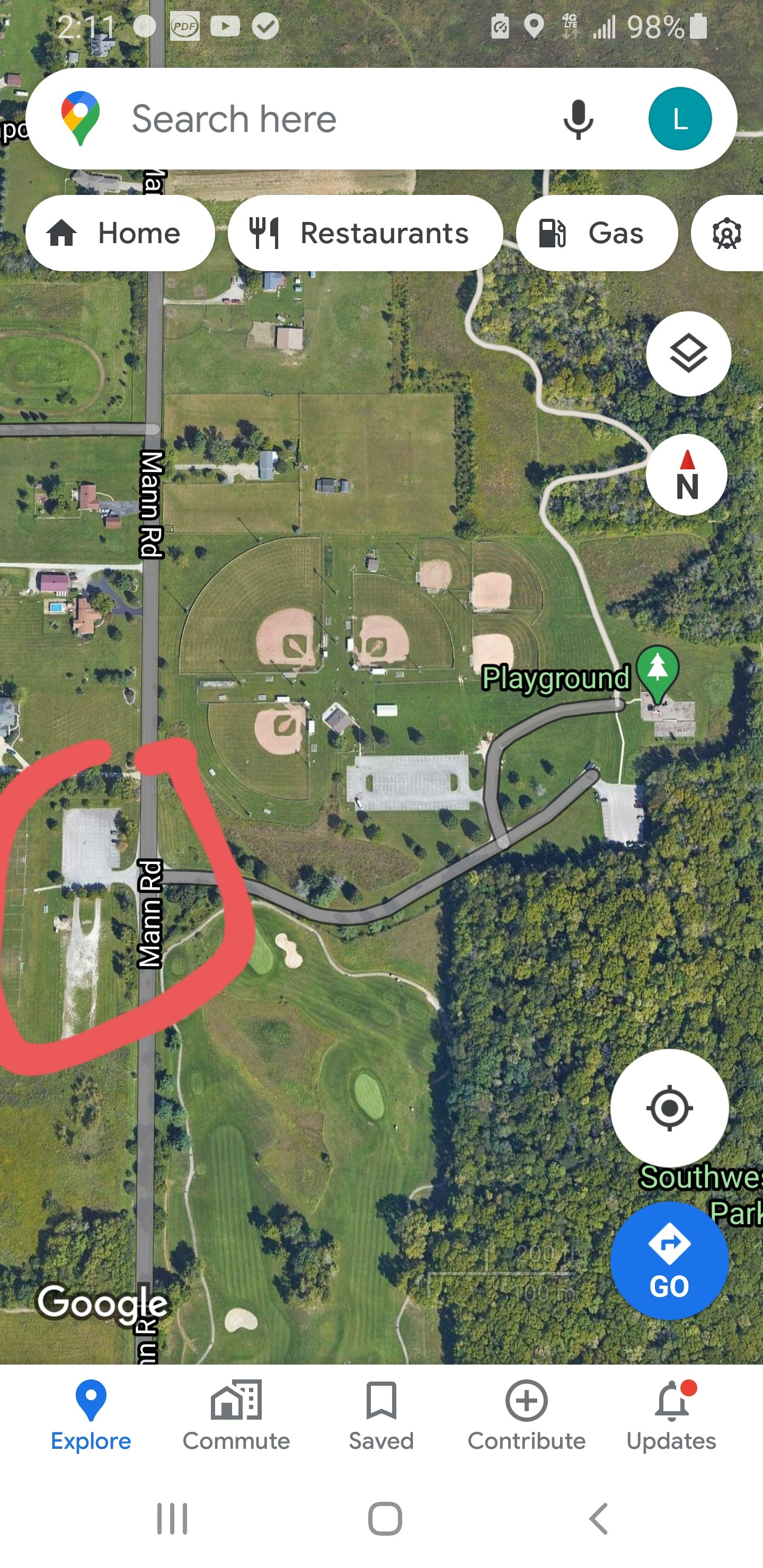Image resolution: width=763 pixels, height=1568 pixels.
Task: View the Updates tab
Action: 671,1416
